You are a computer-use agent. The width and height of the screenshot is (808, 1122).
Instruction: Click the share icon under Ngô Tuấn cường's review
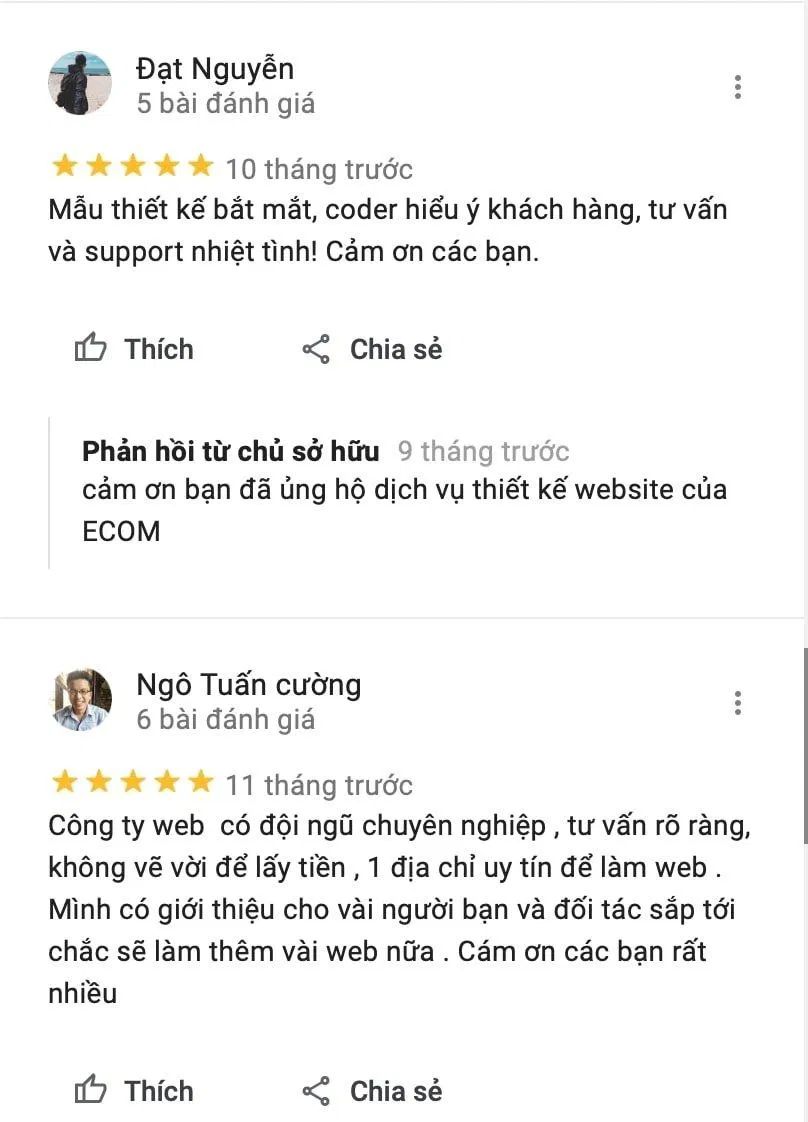coord(316,1091)
